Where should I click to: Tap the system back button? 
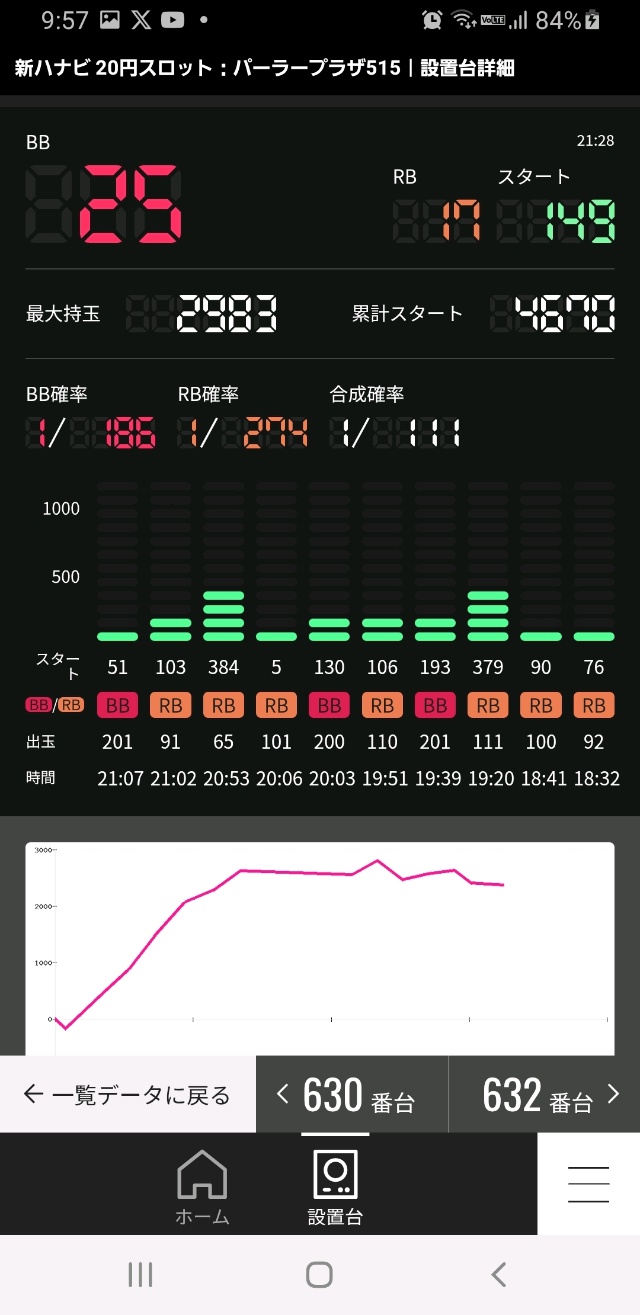pos(499,1274)
